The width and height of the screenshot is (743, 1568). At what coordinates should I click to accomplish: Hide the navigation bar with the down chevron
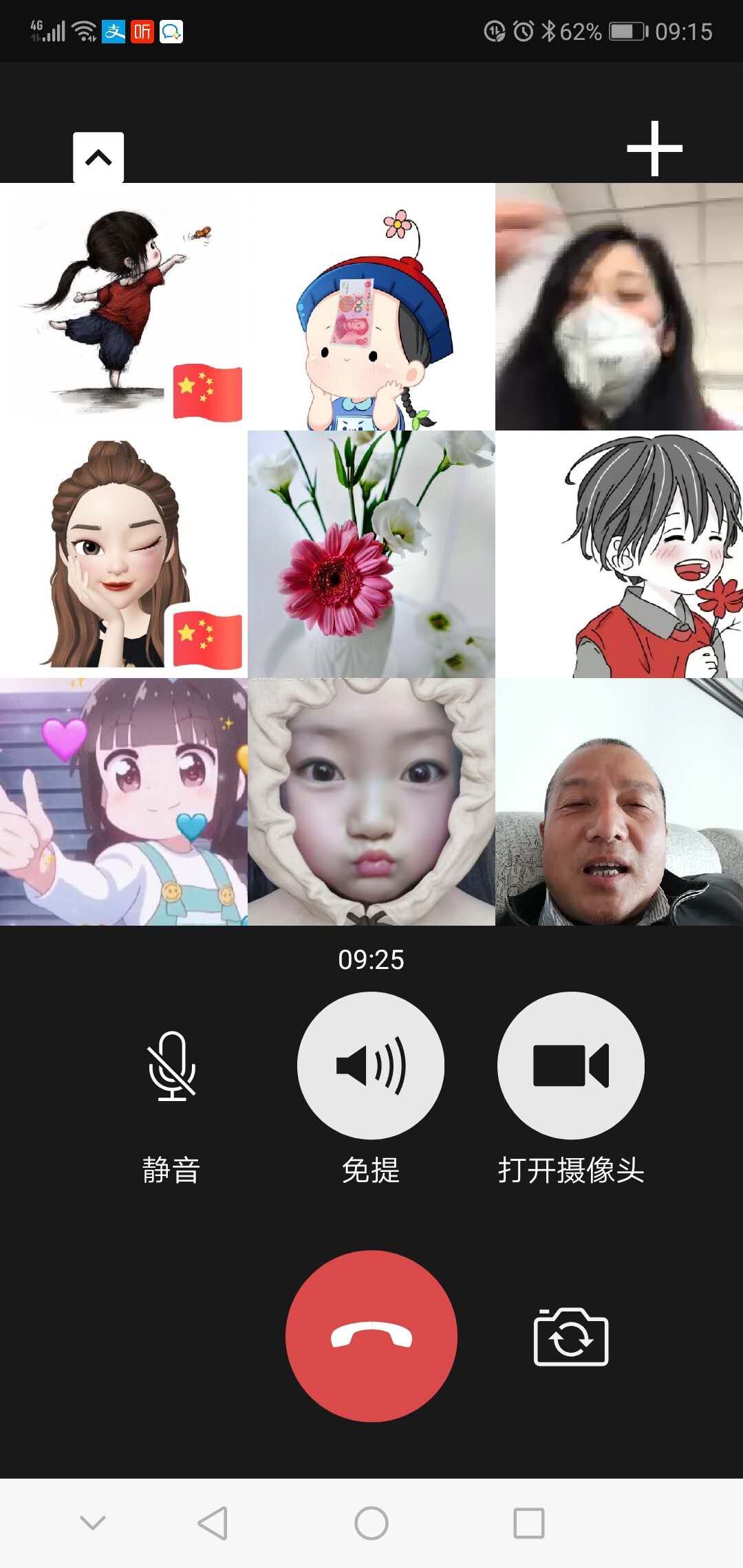pyautogui.click(x=93, y=1523)
